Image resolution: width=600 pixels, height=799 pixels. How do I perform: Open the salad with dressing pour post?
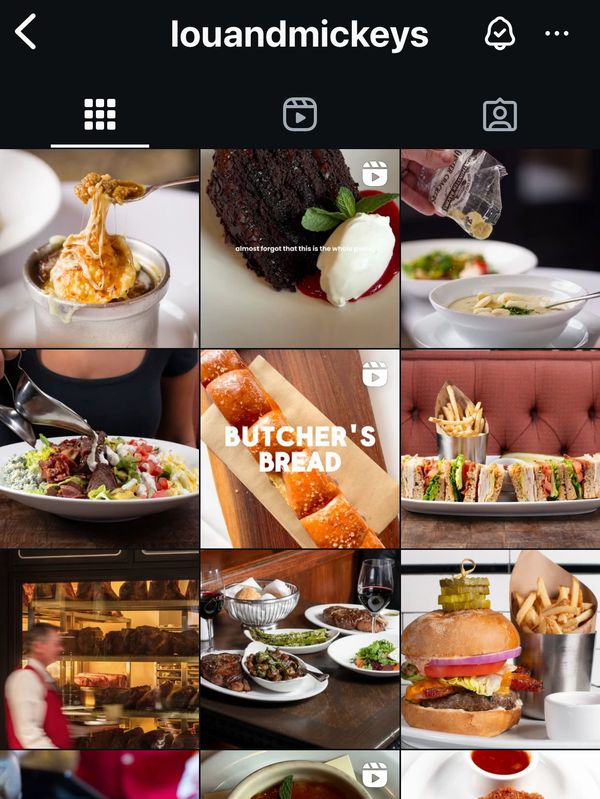[x=99, y=448]
